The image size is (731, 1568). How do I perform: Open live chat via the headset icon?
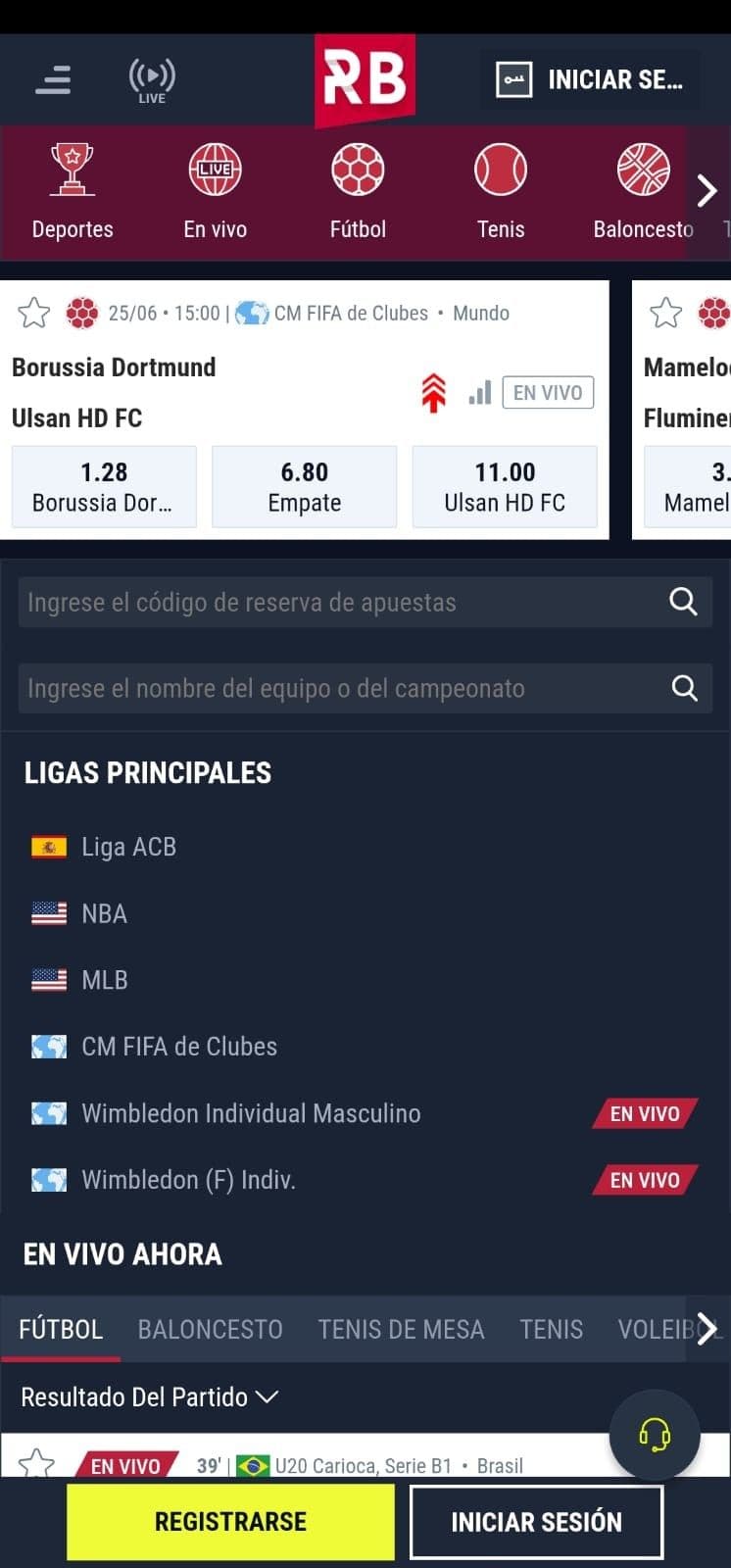[655, 1435]
